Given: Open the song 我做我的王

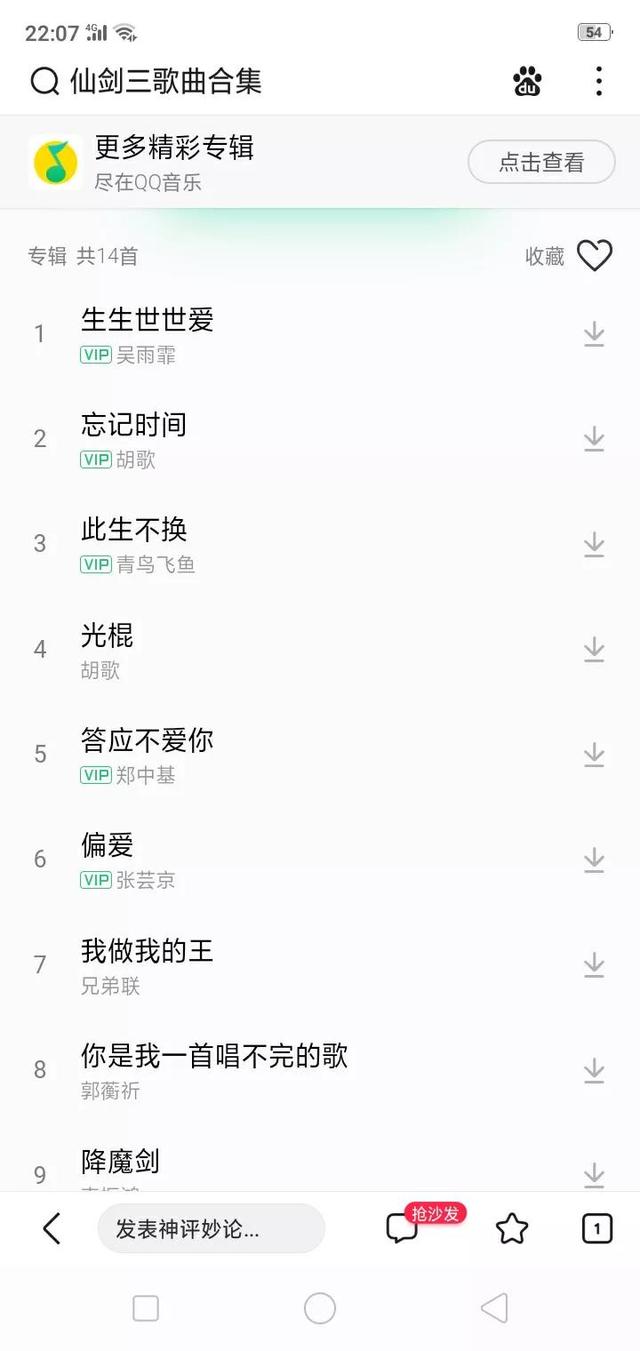Looking at the screenshot, I should click(x=147, y=951).
